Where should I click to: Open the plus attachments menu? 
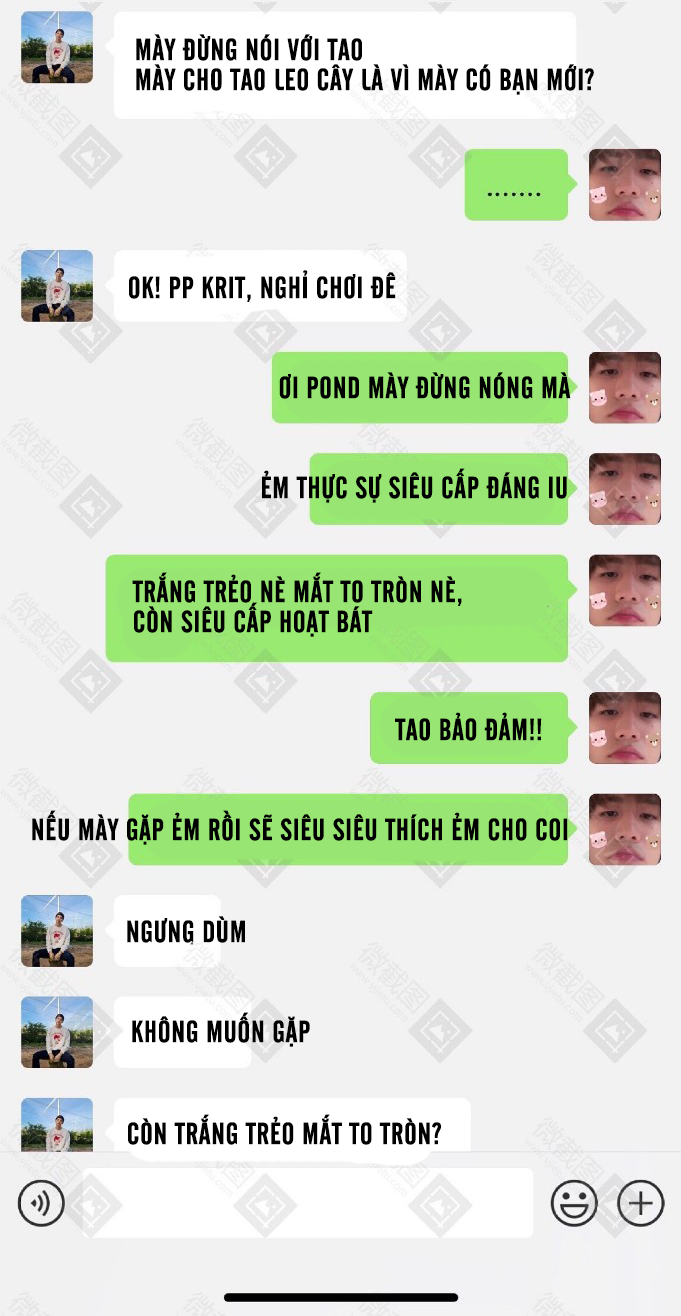click(640, 1202)
